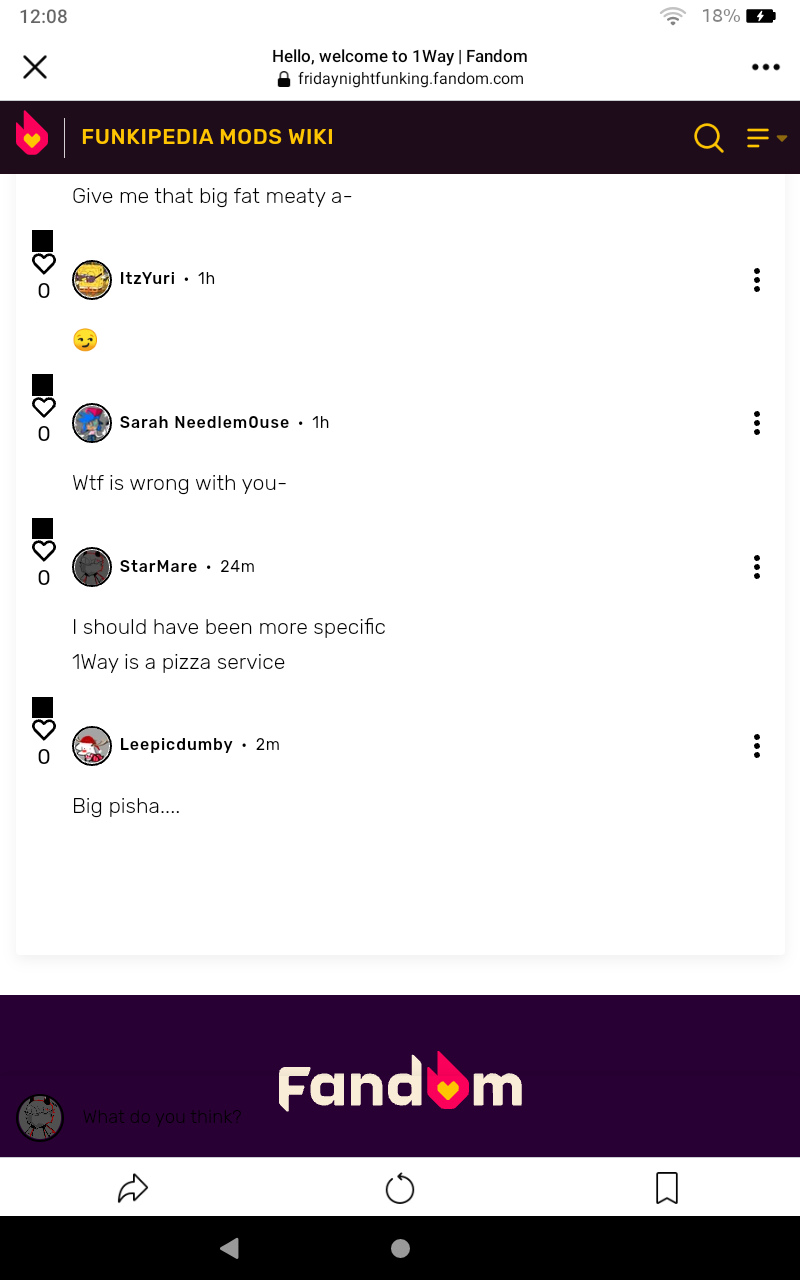This screenshot has width=800, height=1280.
Task: Like ItzYuri's comment
Action: (x=44, y=264)
